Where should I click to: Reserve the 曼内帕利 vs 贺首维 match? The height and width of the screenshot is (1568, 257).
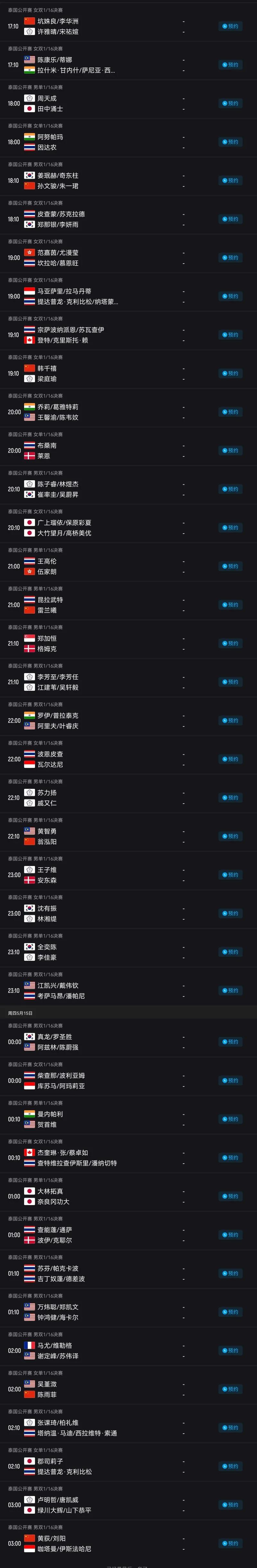coord(230,1119)
